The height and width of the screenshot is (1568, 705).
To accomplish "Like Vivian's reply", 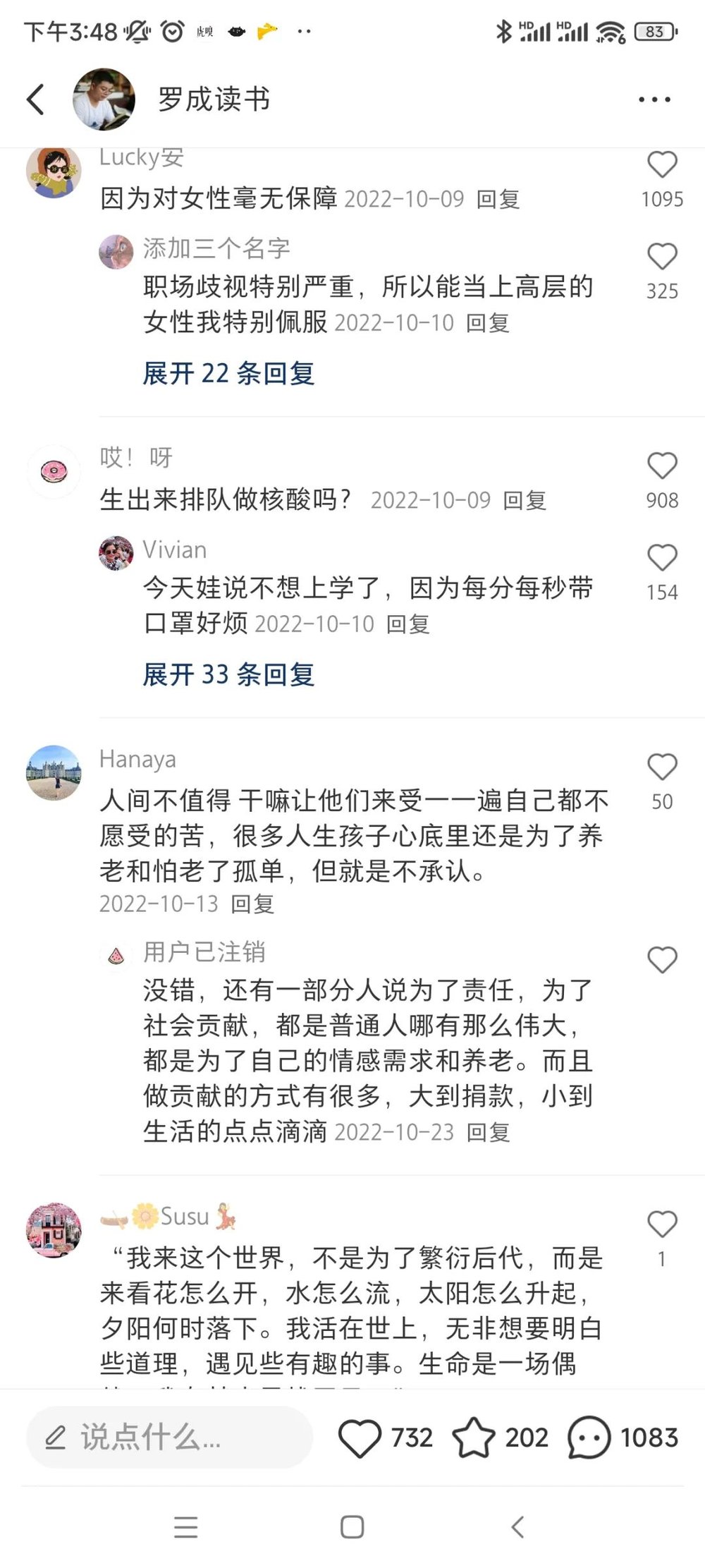I will pos(661,558).
